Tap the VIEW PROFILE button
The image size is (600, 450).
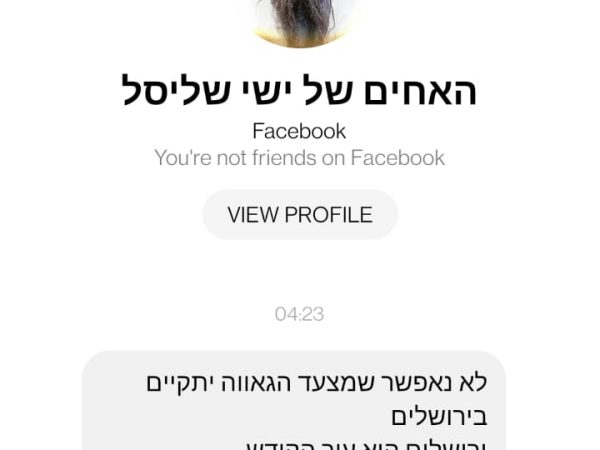(x=300, y=215)
